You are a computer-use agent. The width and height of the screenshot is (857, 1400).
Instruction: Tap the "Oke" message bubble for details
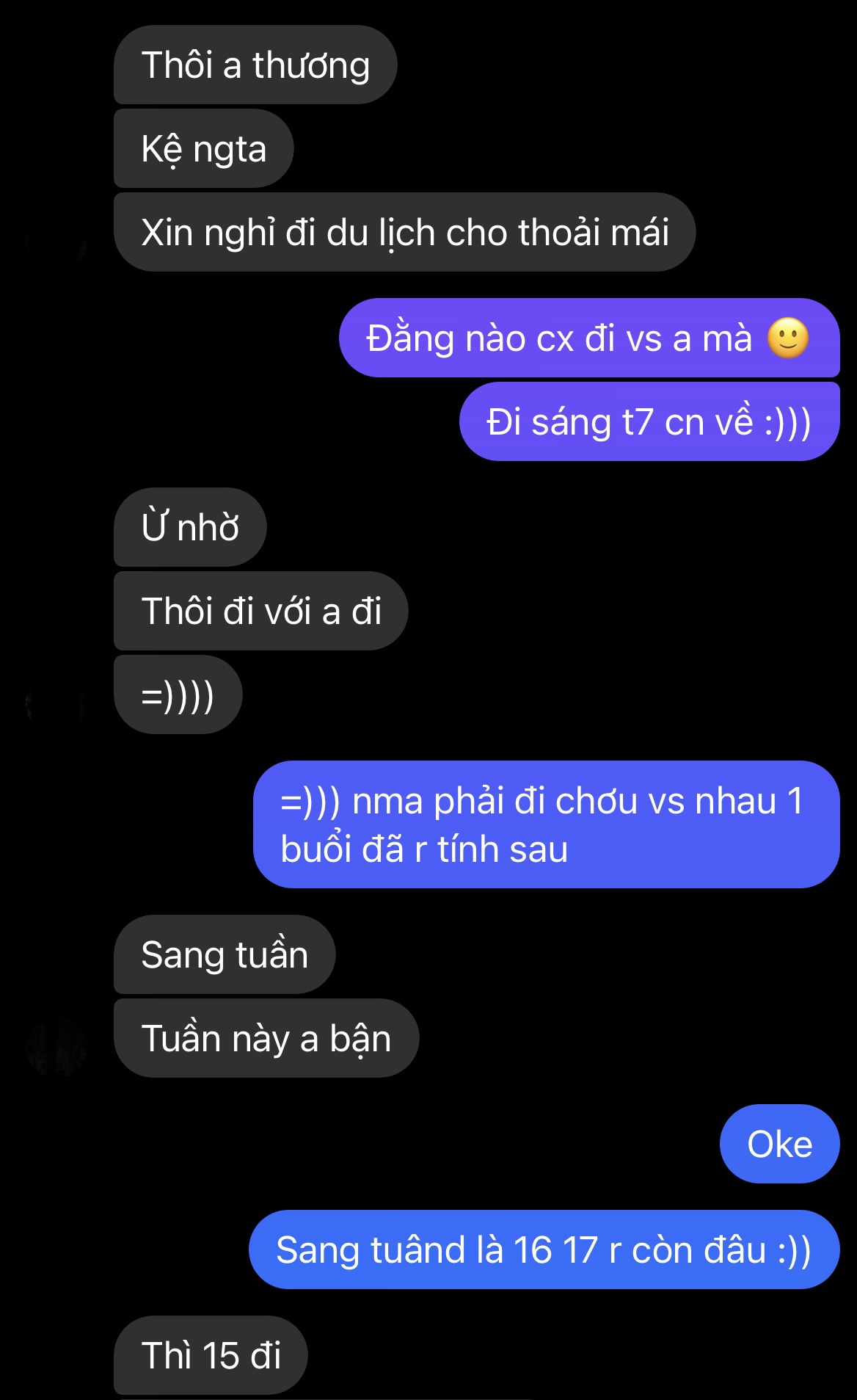point(779,1144)
